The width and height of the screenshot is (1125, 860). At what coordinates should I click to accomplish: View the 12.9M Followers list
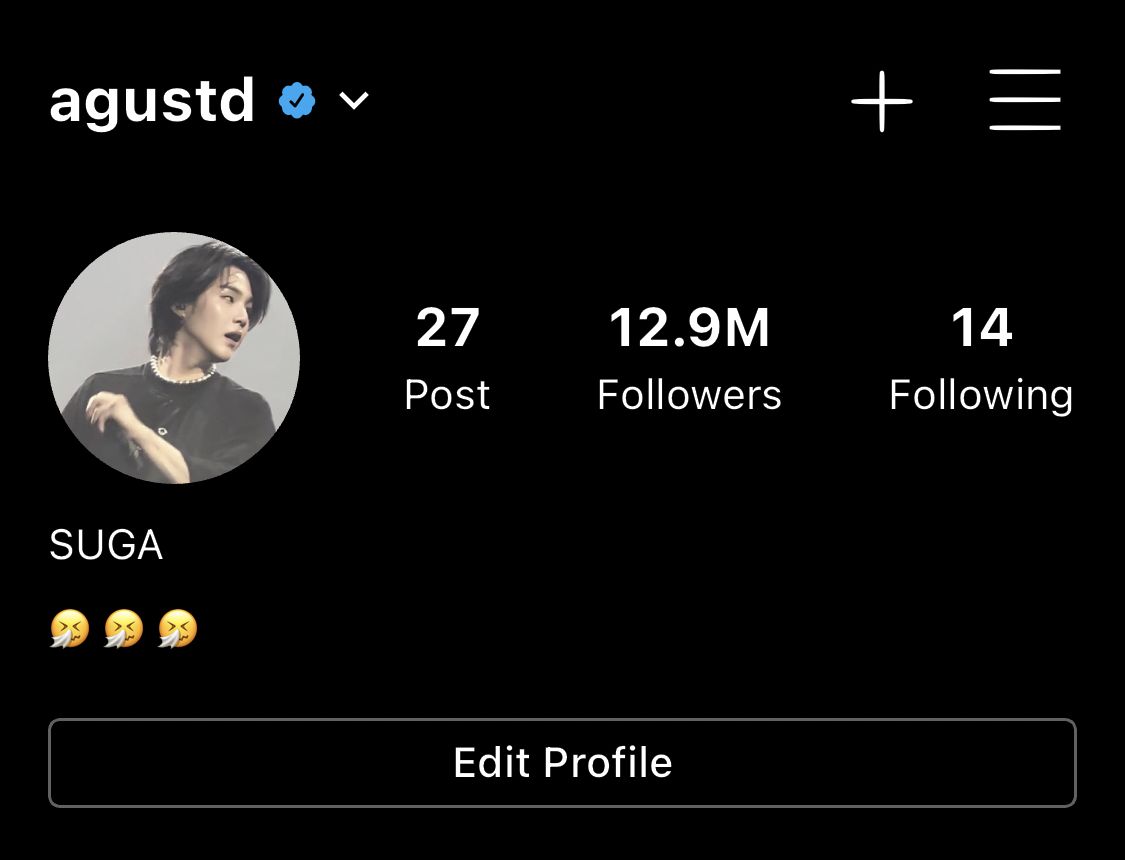click(x=689, y=360)
